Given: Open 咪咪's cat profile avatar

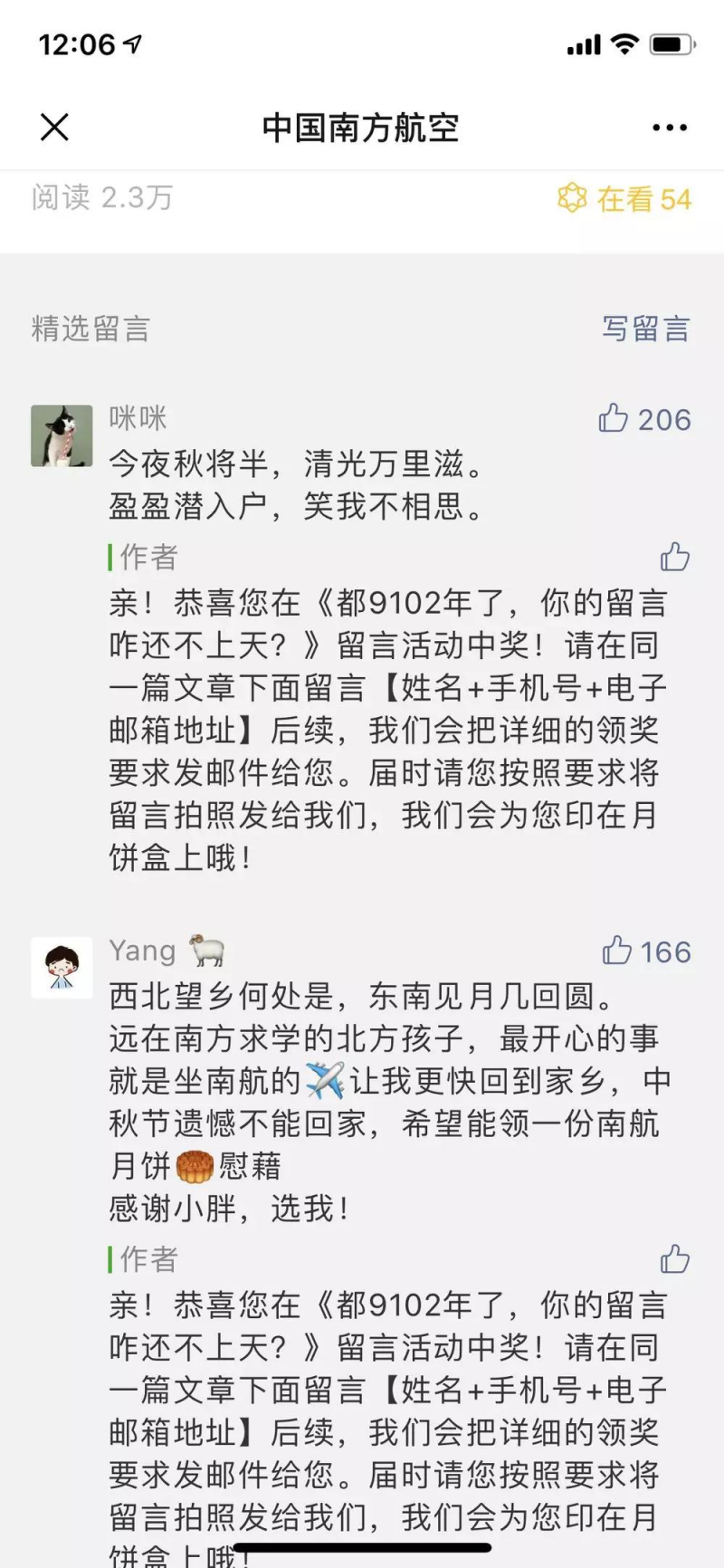Looking at the screenshot, I should pos(62,435).
